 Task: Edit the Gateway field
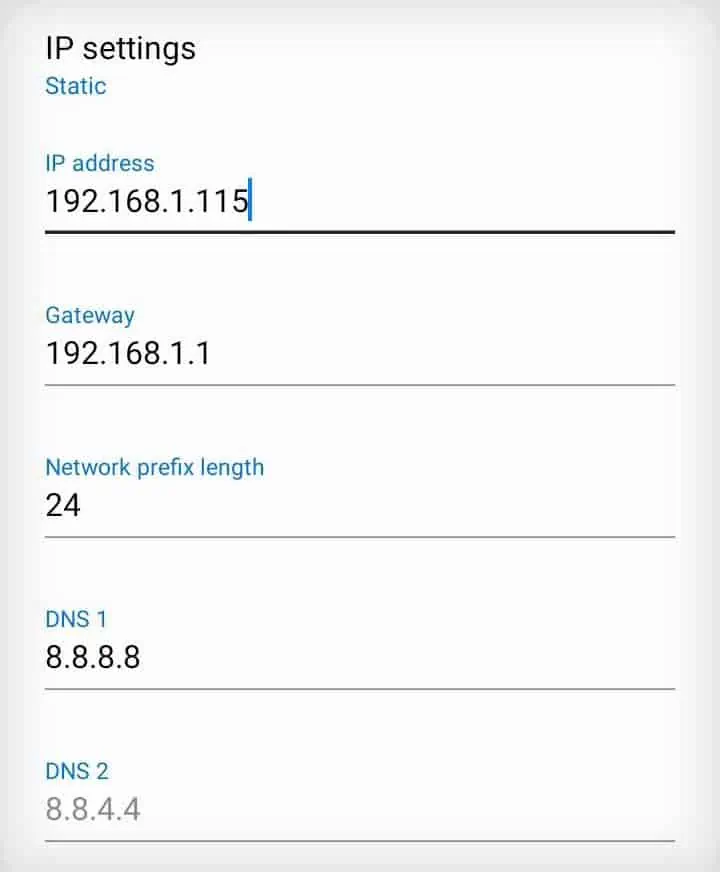click(x=358, y=354)
